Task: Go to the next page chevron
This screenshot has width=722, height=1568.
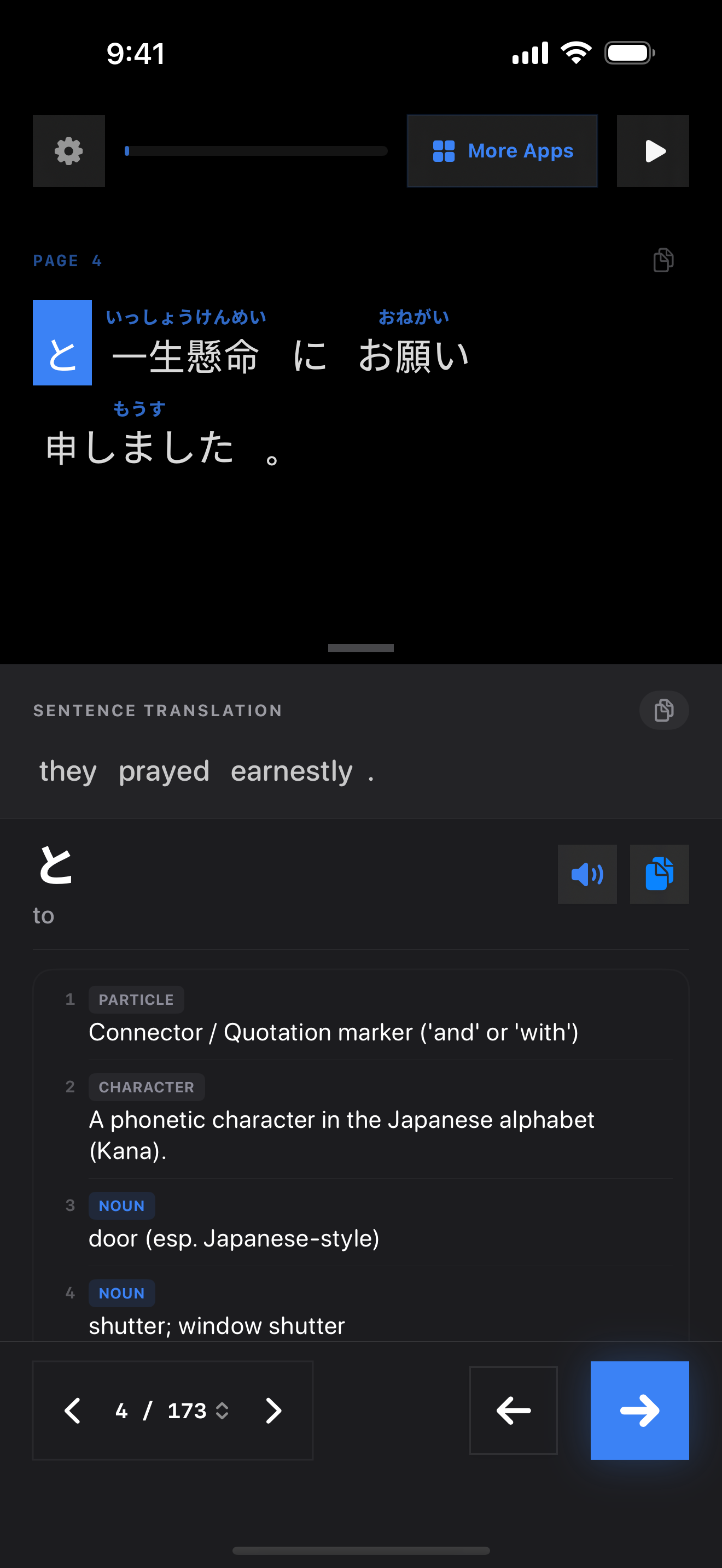Action: [273, 1411]
